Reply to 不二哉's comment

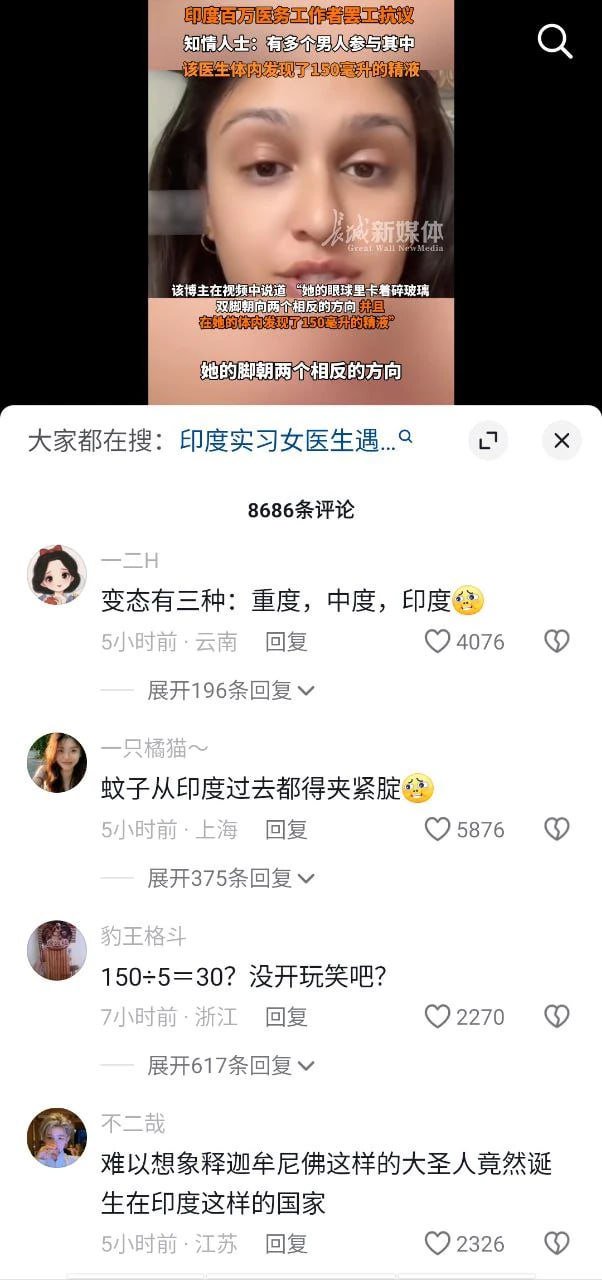[286, 1244]
